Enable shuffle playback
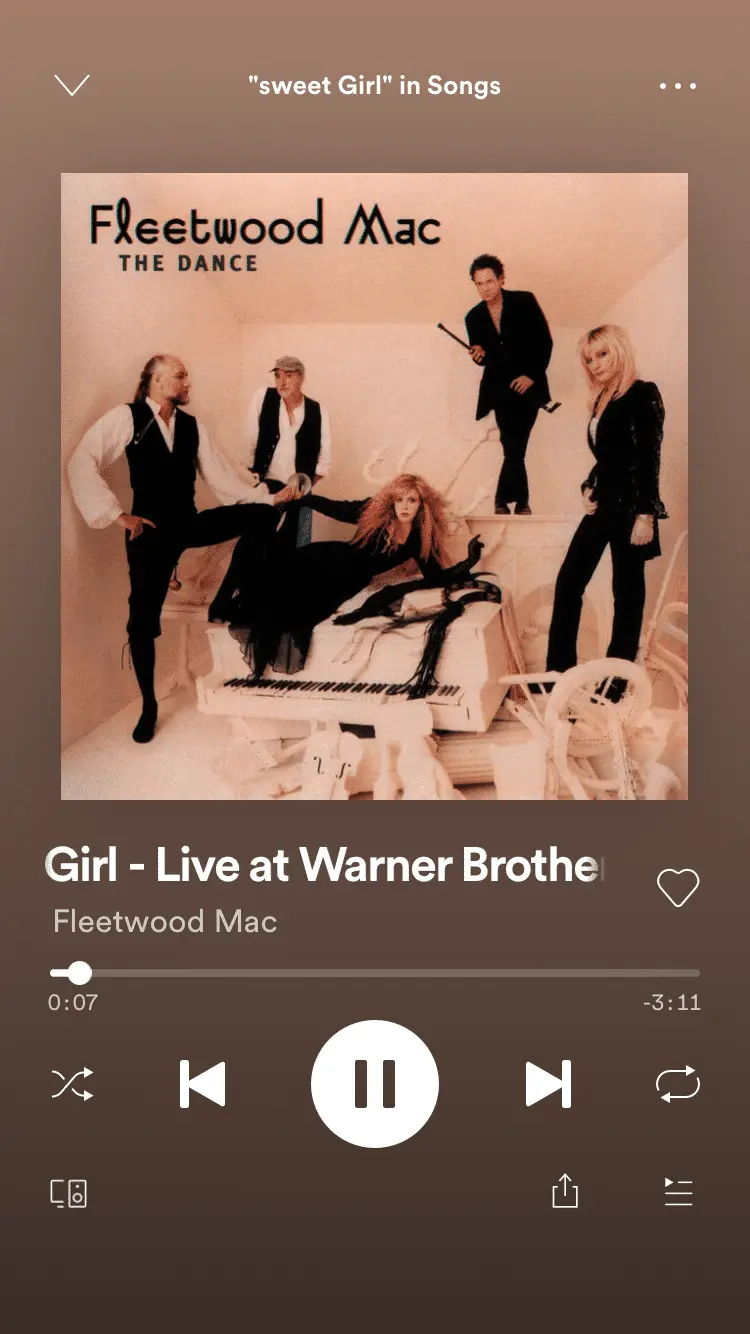 pyautogui.click(x=72, y=1084)
